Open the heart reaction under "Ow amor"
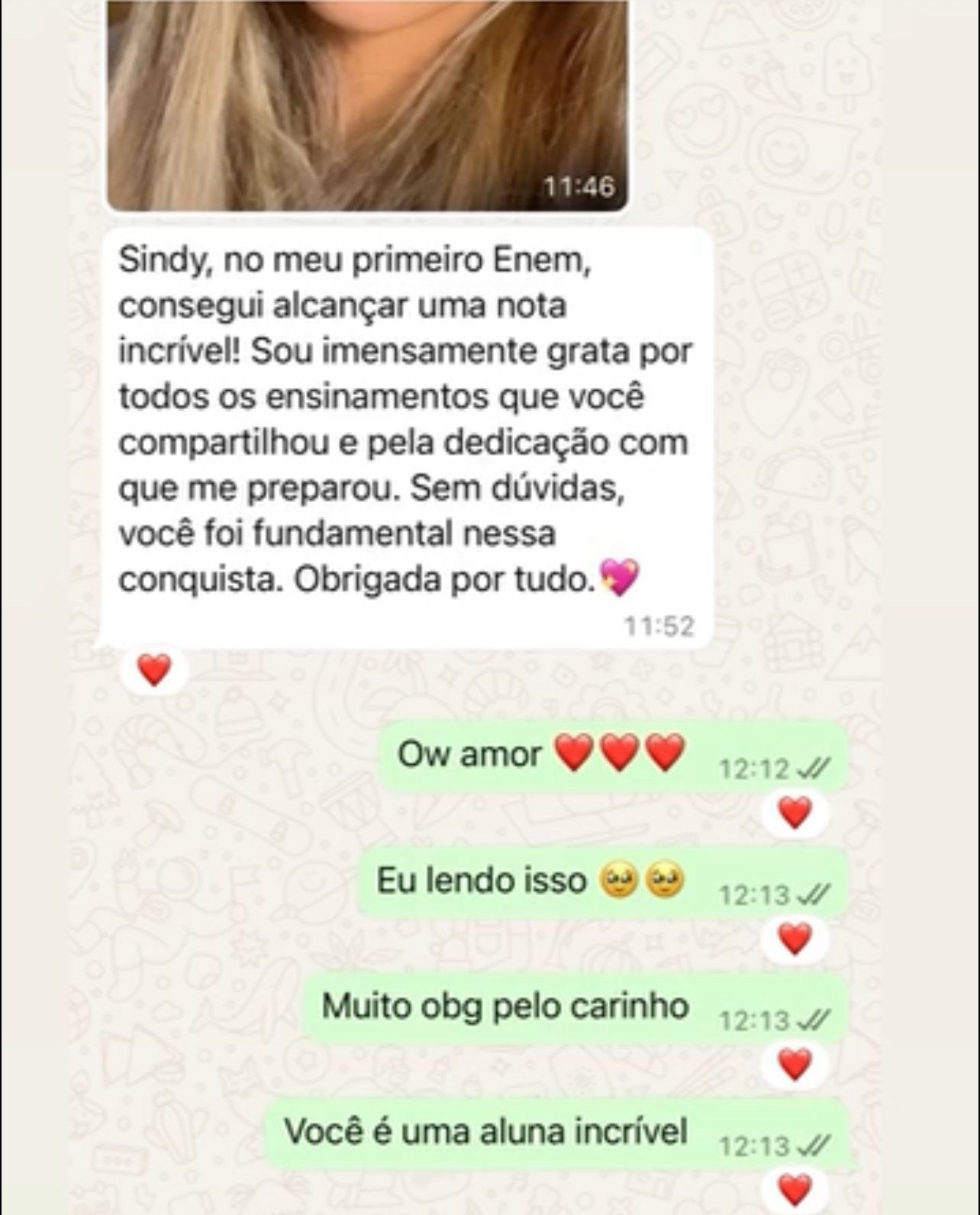 [794, 813]
